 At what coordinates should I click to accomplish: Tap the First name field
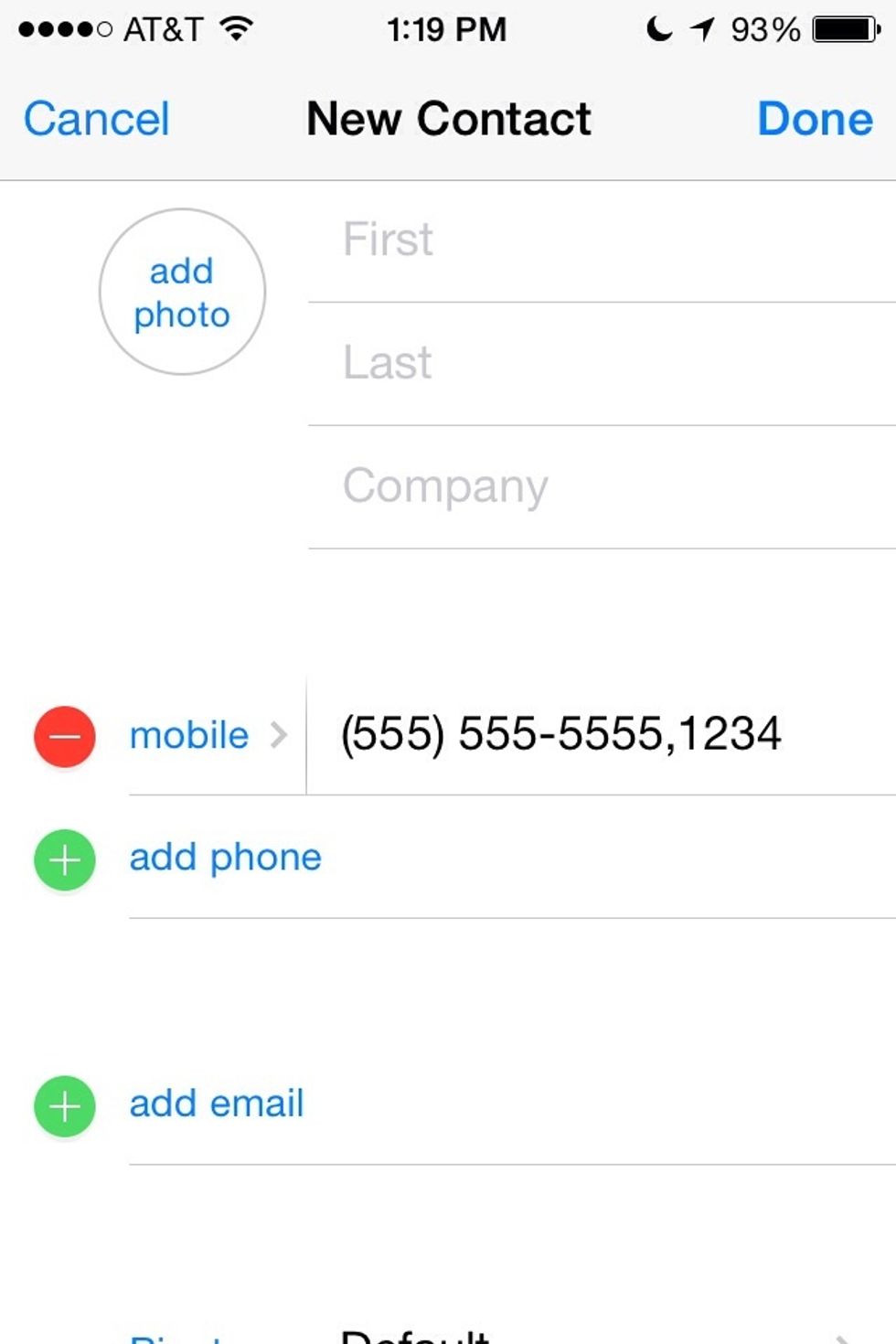click(549, 239)
